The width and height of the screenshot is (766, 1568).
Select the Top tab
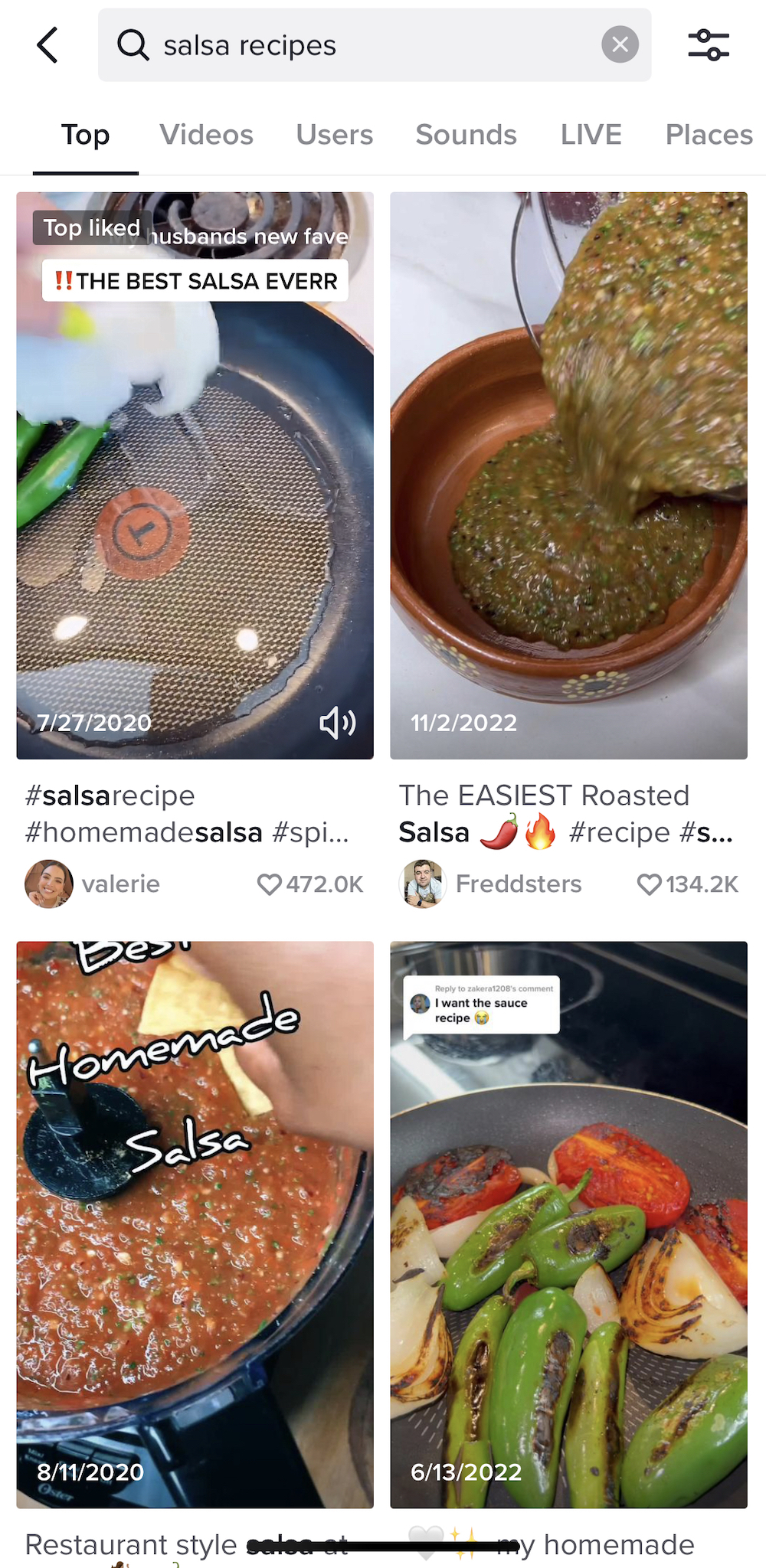(x=85, y=135)
